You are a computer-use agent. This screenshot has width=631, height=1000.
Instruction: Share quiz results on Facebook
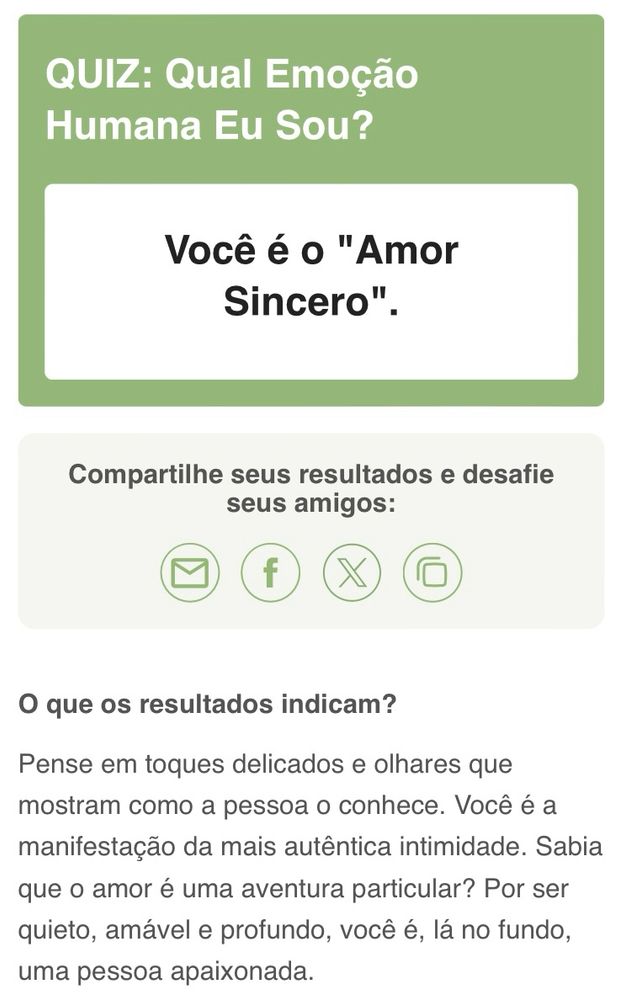tap(270, 573)
